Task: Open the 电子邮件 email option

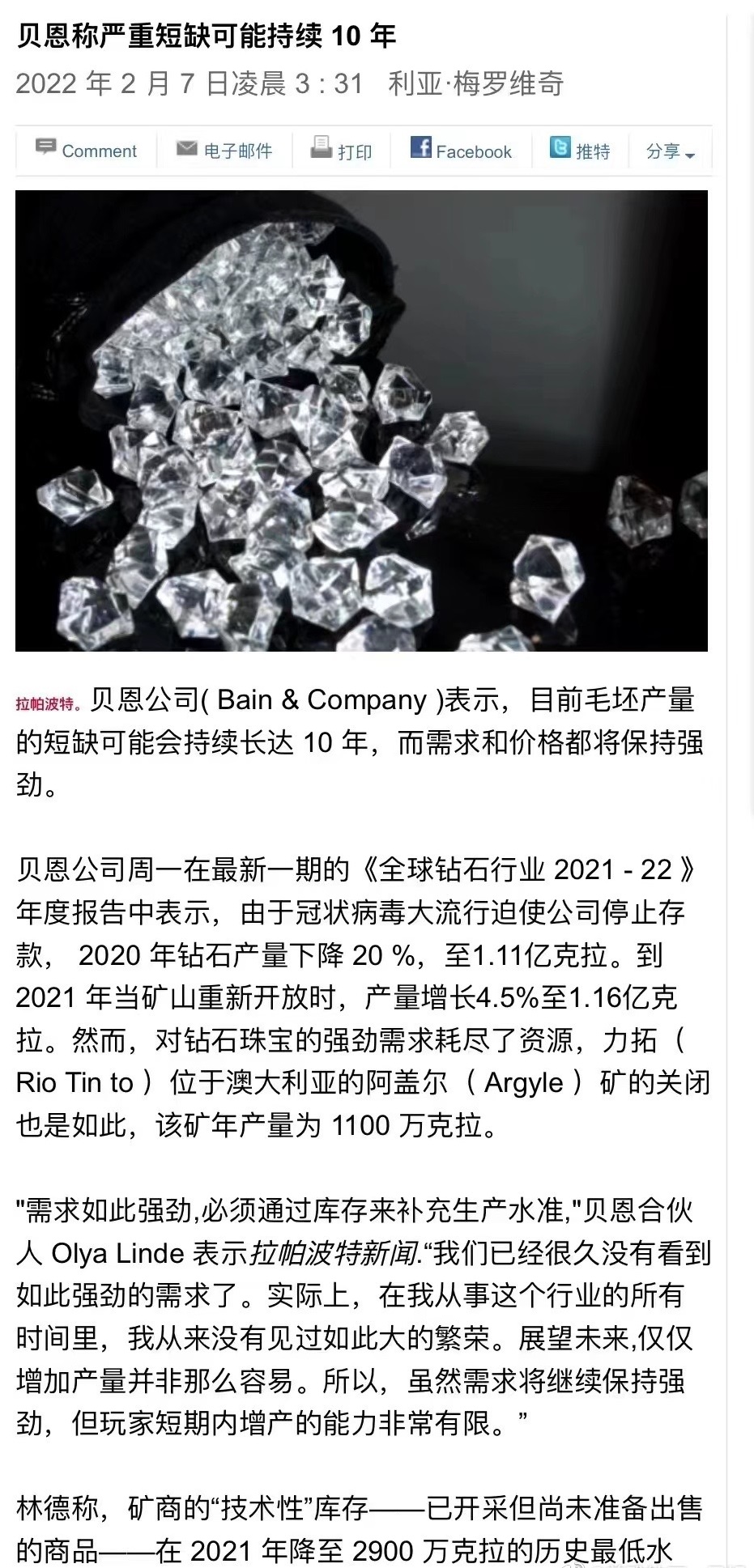Action: point(239,150)
